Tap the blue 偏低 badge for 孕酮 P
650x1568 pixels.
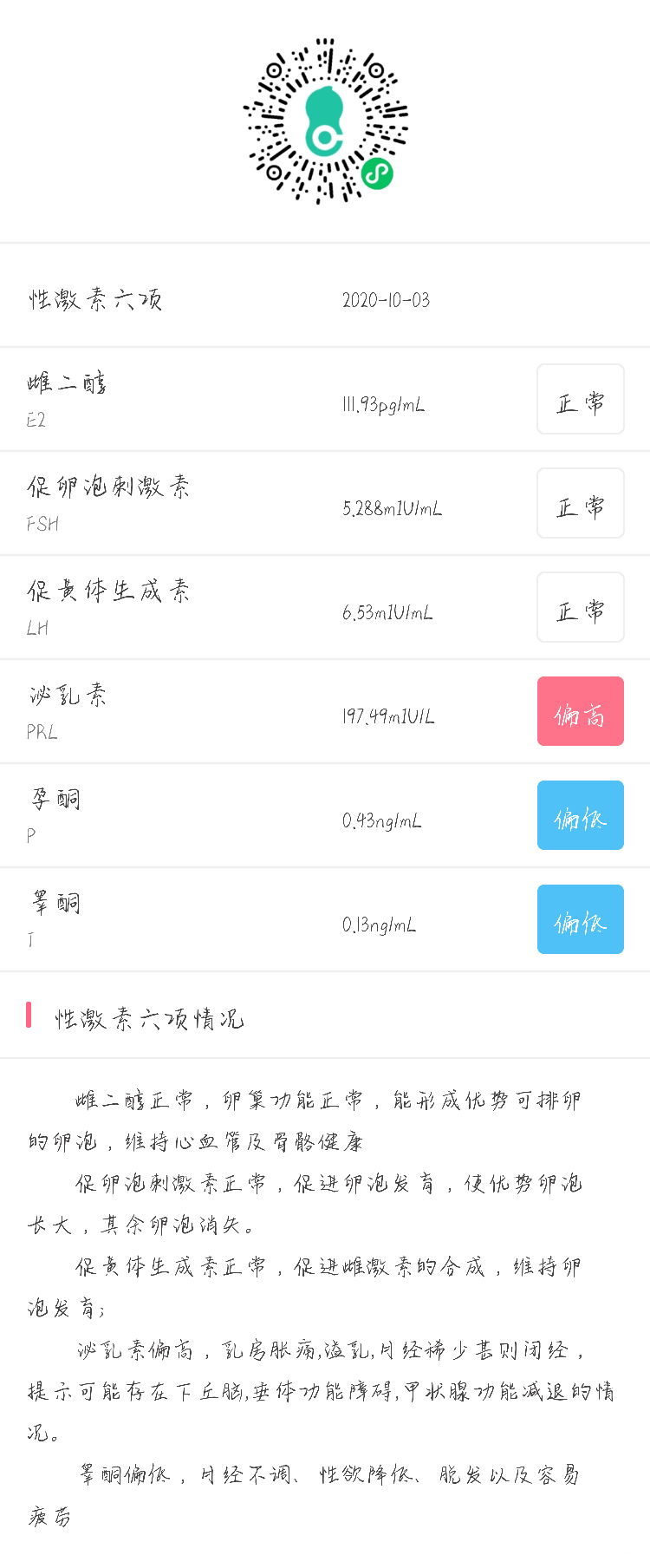click(580, 815)
